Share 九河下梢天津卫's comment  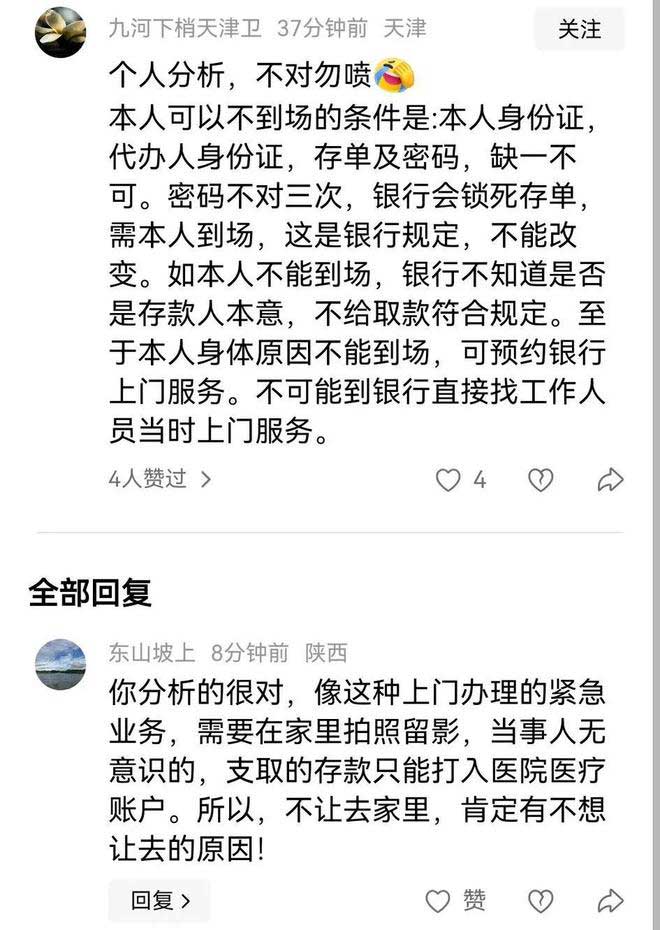point(610,480)
